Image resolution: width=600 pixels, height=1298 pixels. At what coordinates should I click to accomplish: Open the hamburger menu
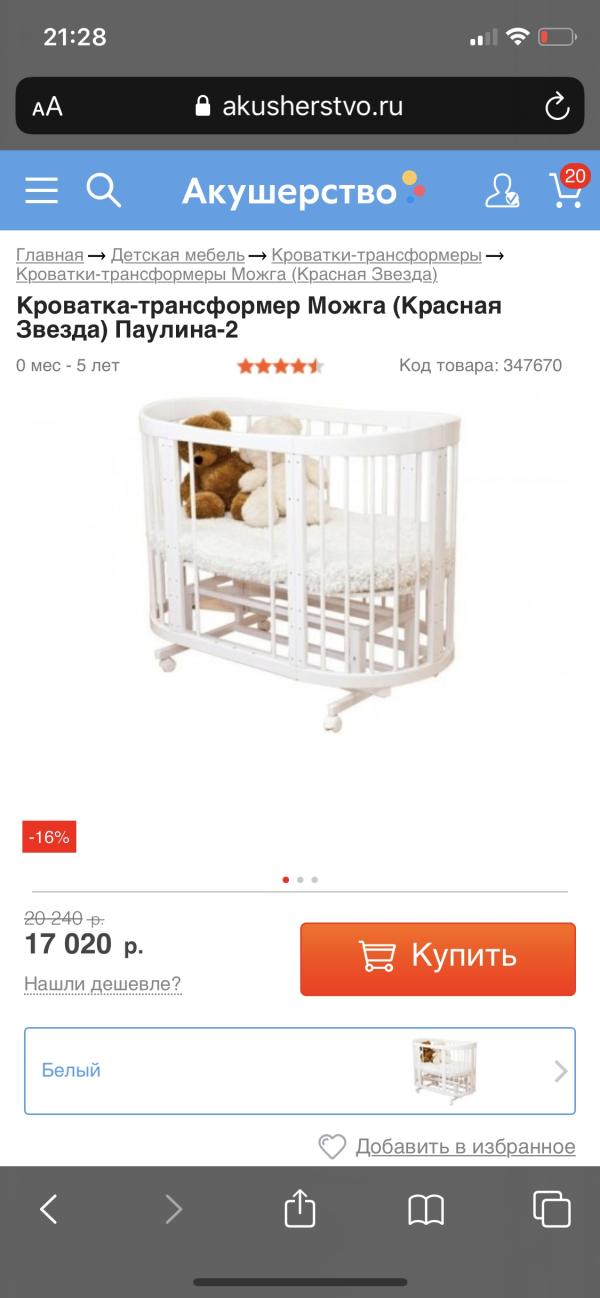click(41, 190)
